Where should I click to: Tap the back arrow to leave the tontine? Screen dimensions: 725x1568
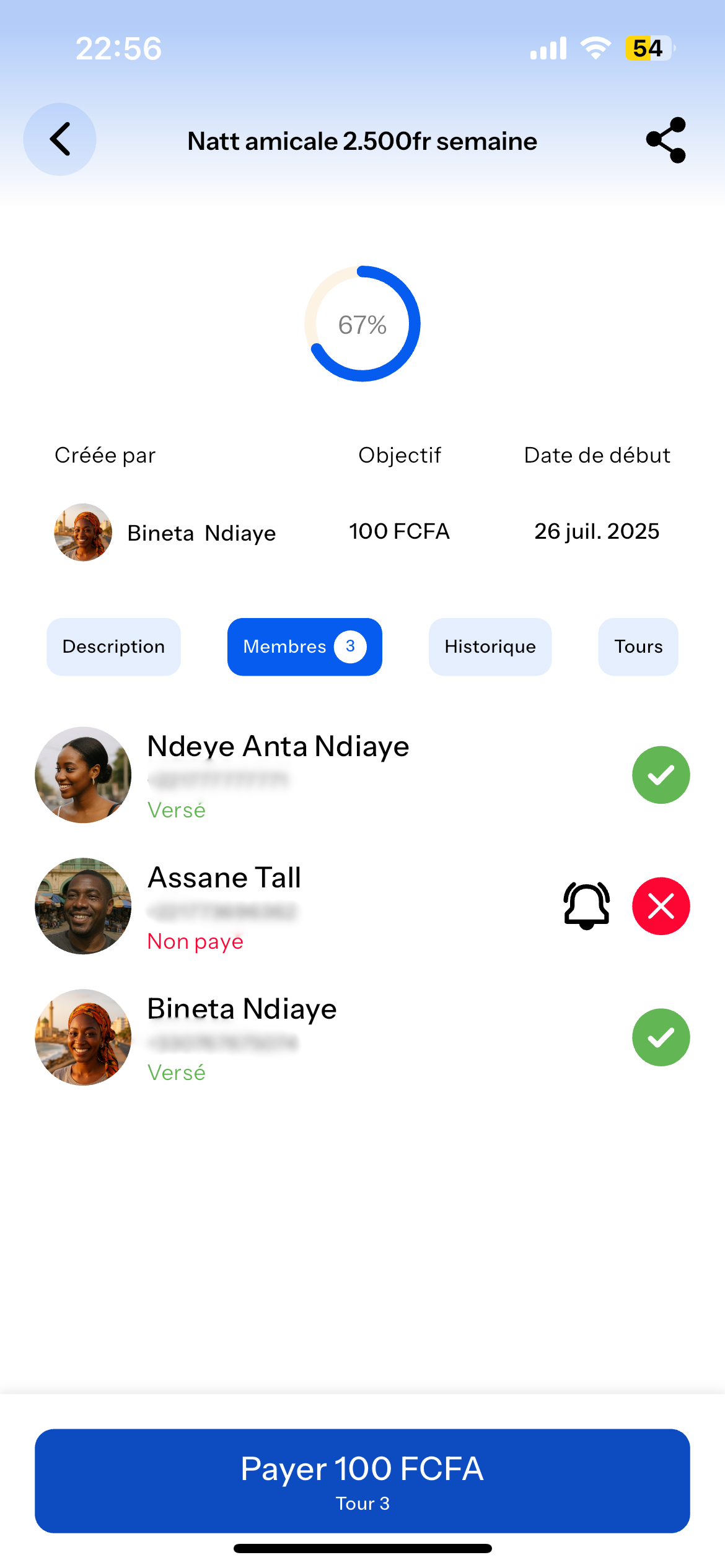coord(59,139)
